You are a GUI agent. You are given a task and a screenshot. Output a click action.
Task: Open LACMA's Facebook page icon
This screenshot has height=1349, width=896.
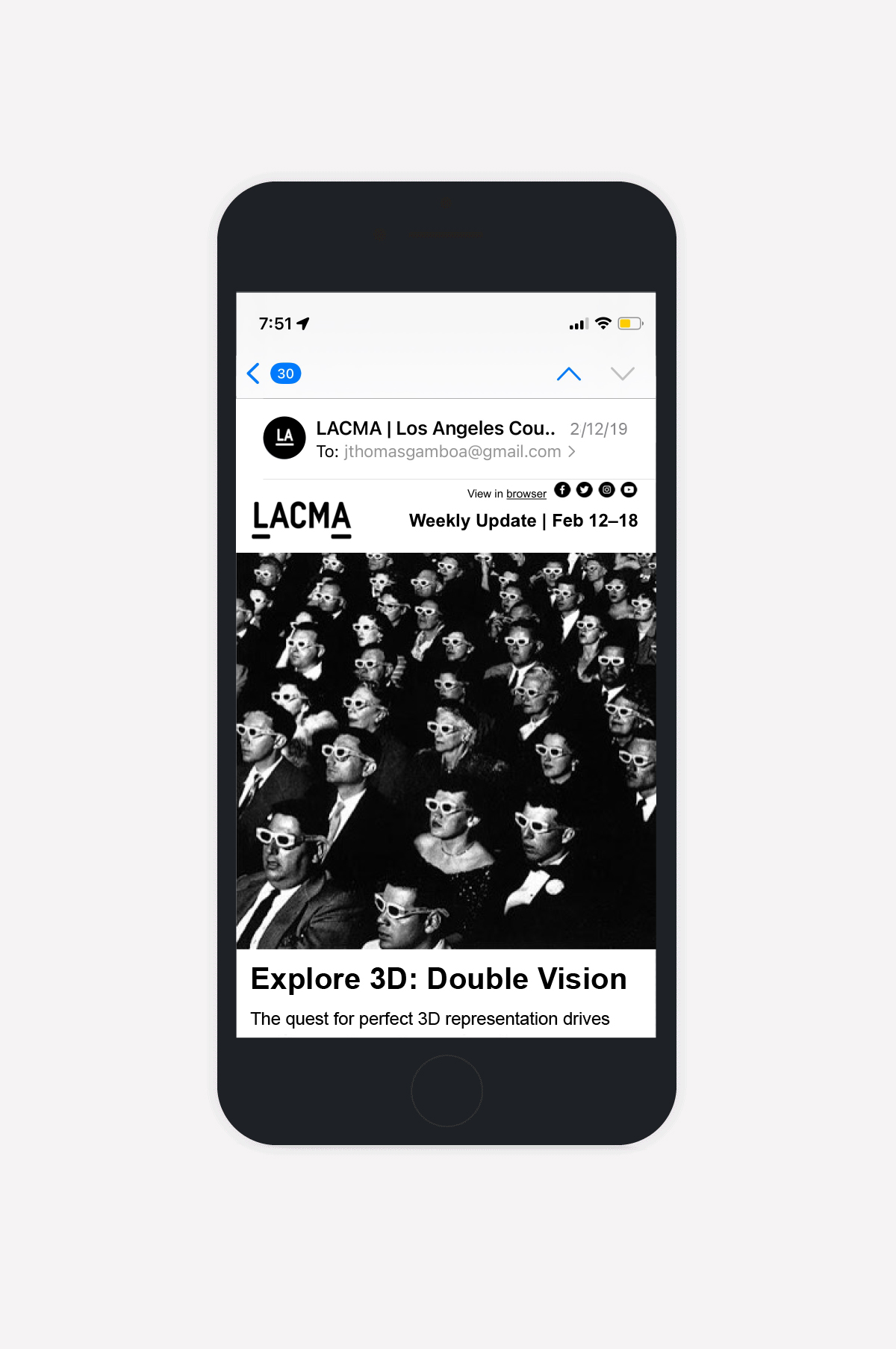562,490
